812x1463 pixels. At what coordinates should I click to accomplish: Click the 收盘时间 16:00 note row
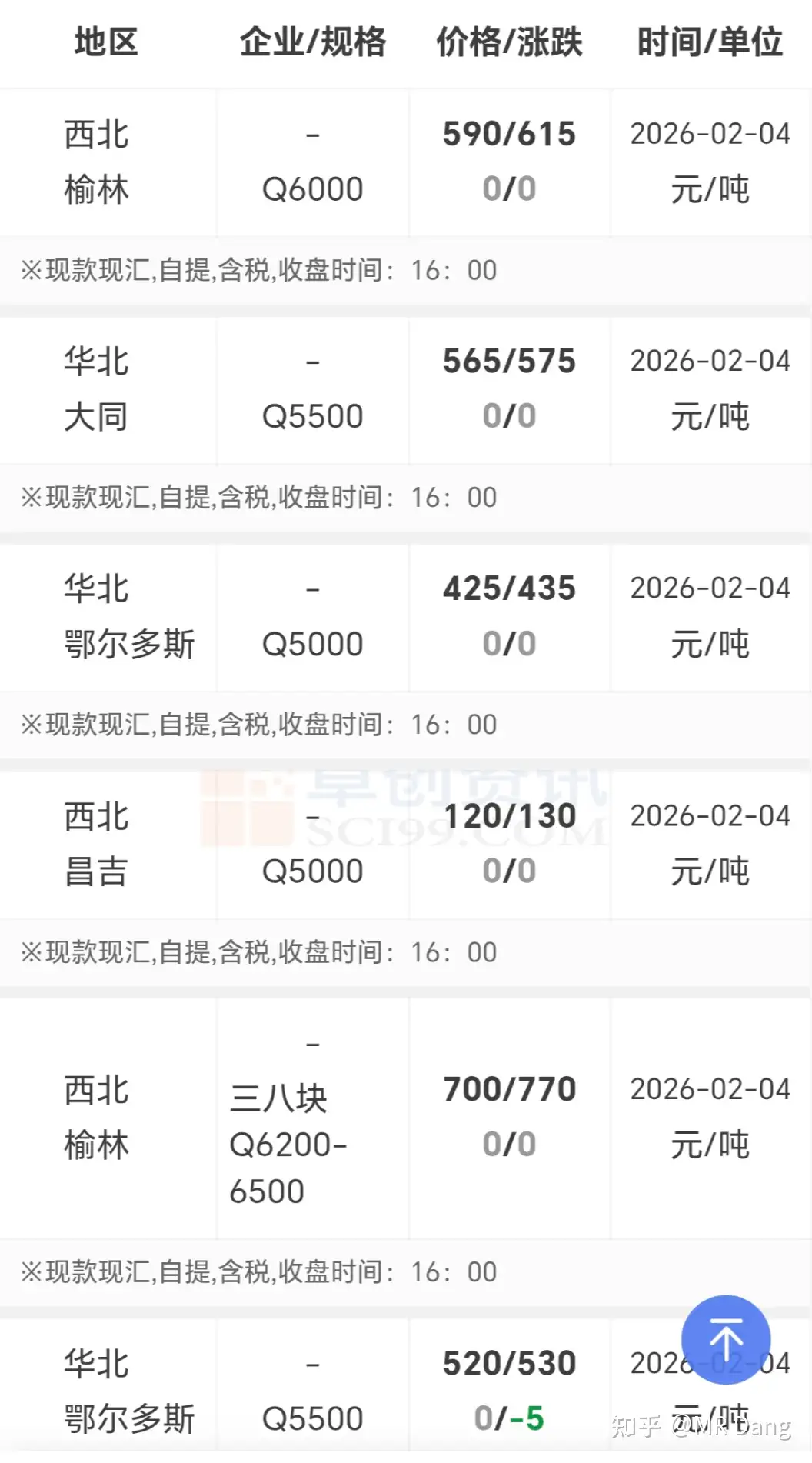pos(258,270)
